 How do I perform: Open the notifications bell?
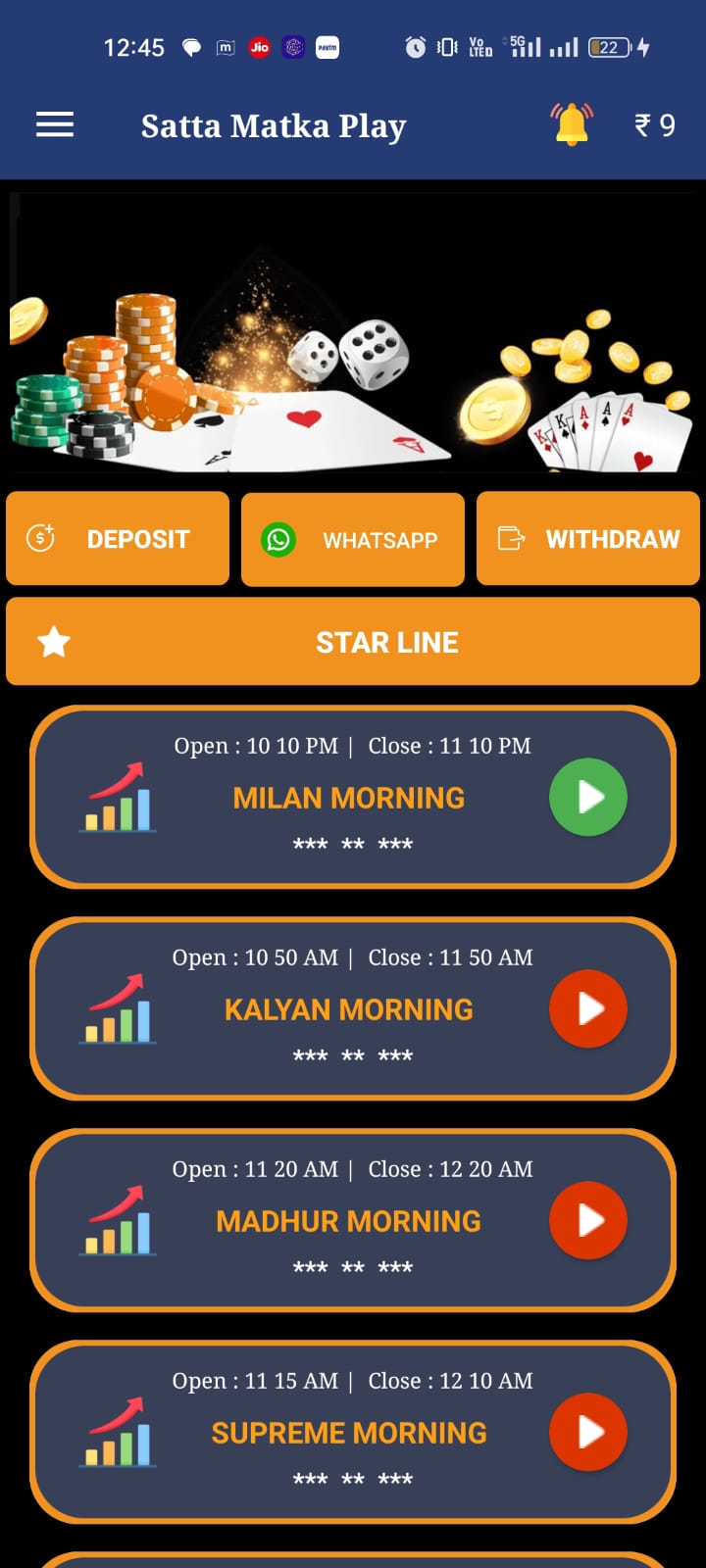[x=572, y=124]
